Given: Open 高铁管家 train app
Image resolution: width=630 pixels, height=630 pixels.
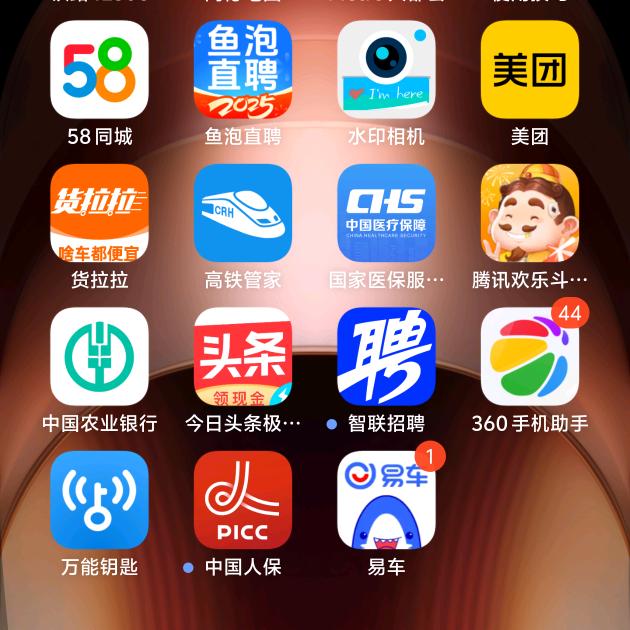Looking at the screenshot, I should pos(243,213).
